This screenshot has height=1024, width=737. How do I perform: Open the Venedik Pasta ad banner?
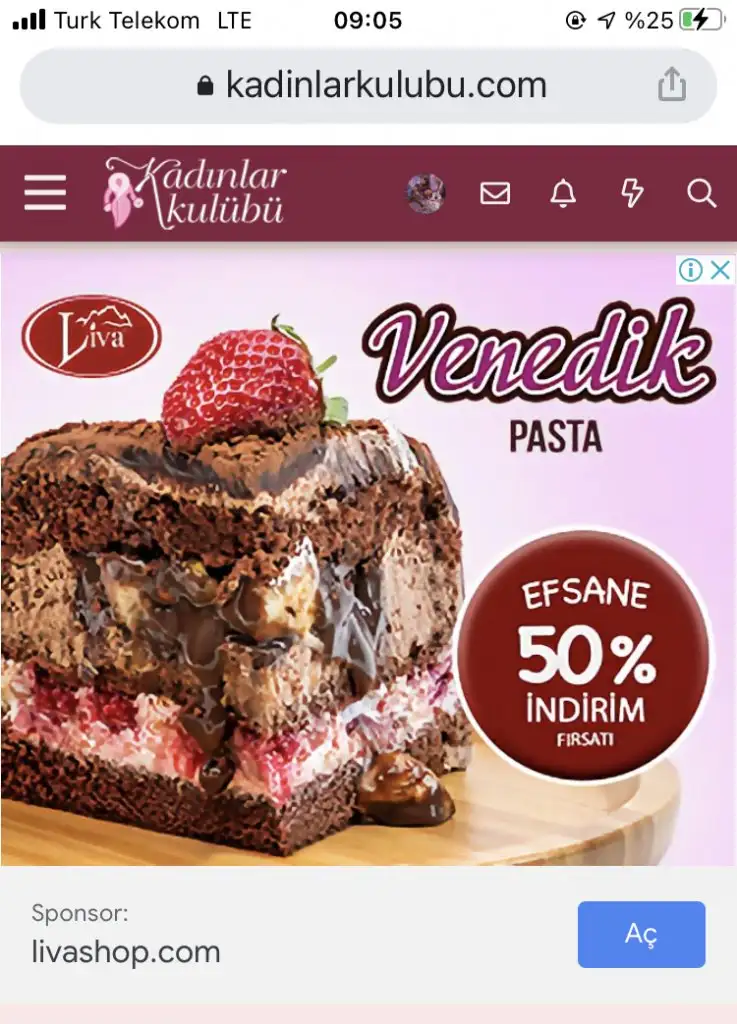tap(368, 560)
